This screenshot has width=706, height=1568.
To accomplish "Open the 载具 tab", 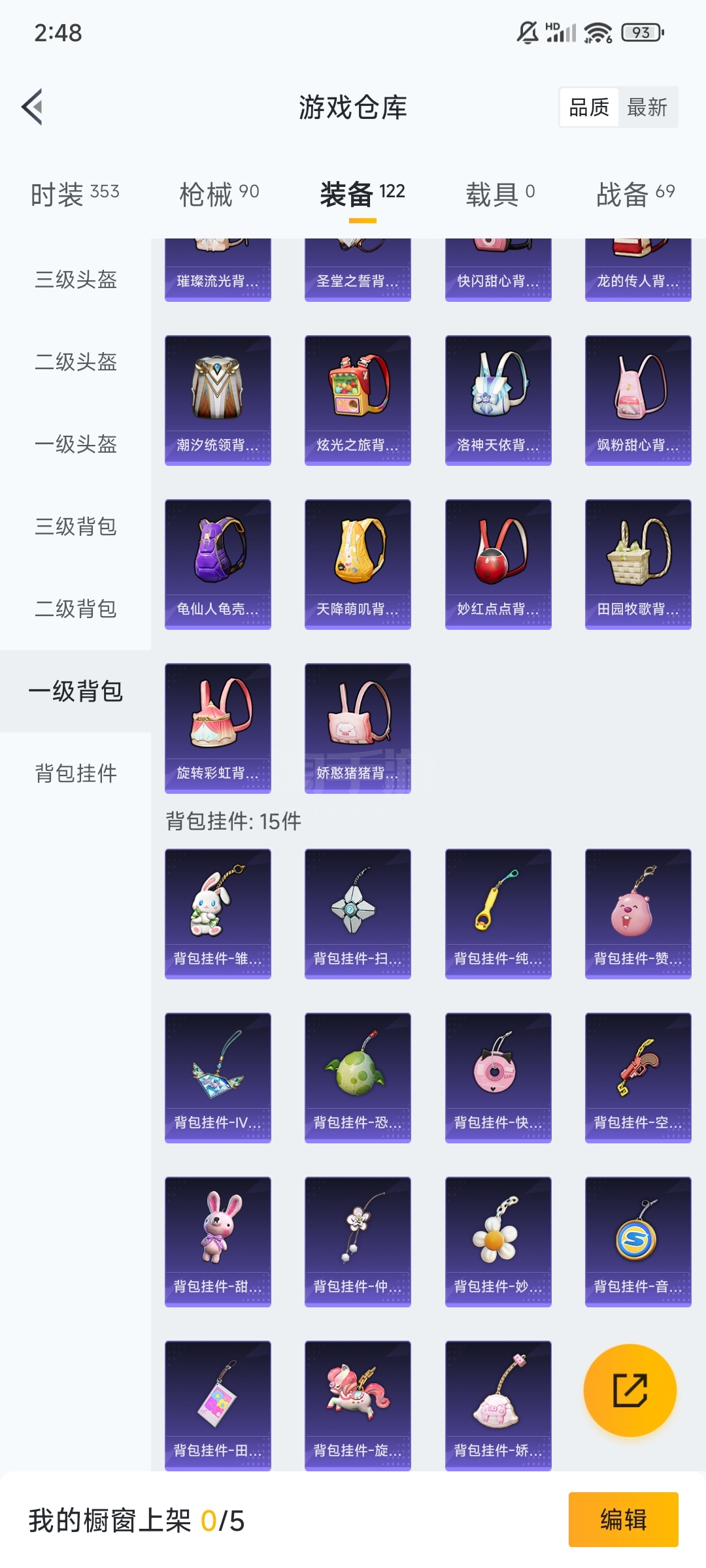I will click(x=500, y=194).
